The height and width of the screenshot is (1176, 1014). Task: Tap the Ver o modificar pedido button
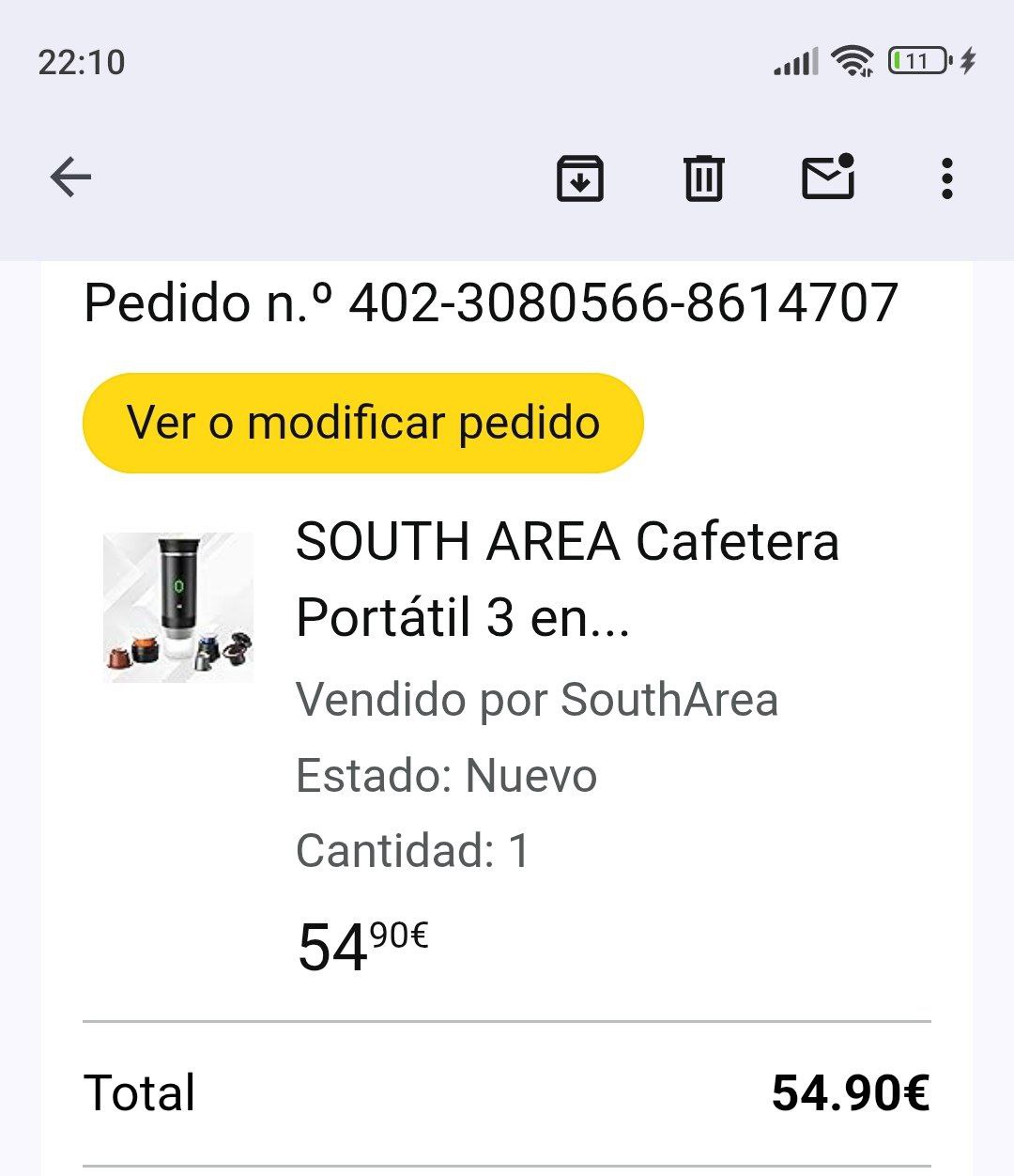tap(363, 423)
